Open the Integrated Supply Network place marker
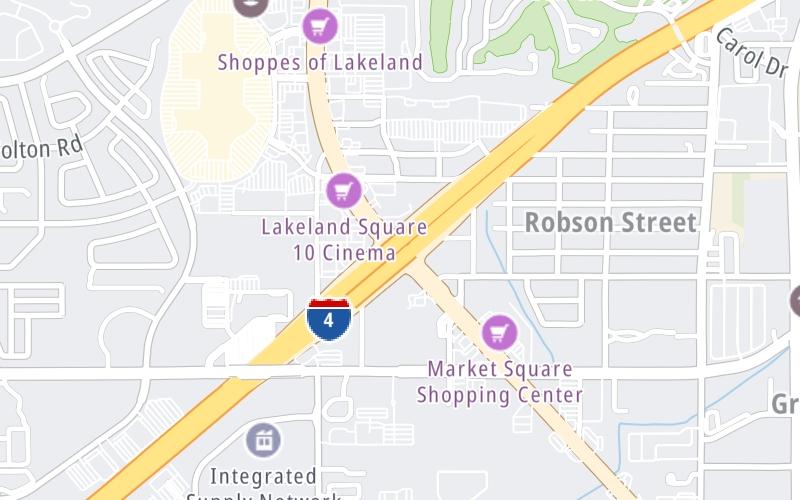Screen dimensions: 800x500 coord(264,439)
